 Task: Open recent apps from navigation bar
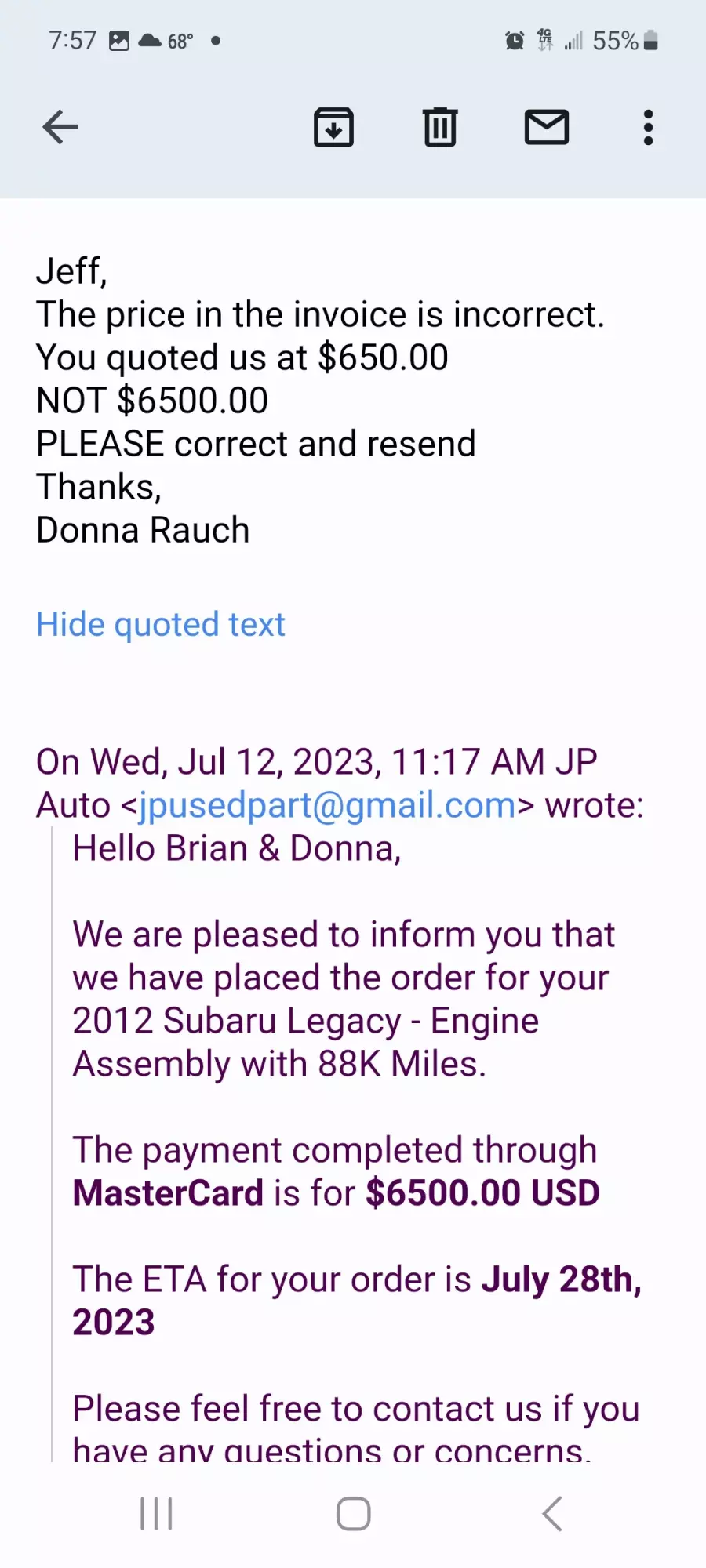(x=156, y=1513)
